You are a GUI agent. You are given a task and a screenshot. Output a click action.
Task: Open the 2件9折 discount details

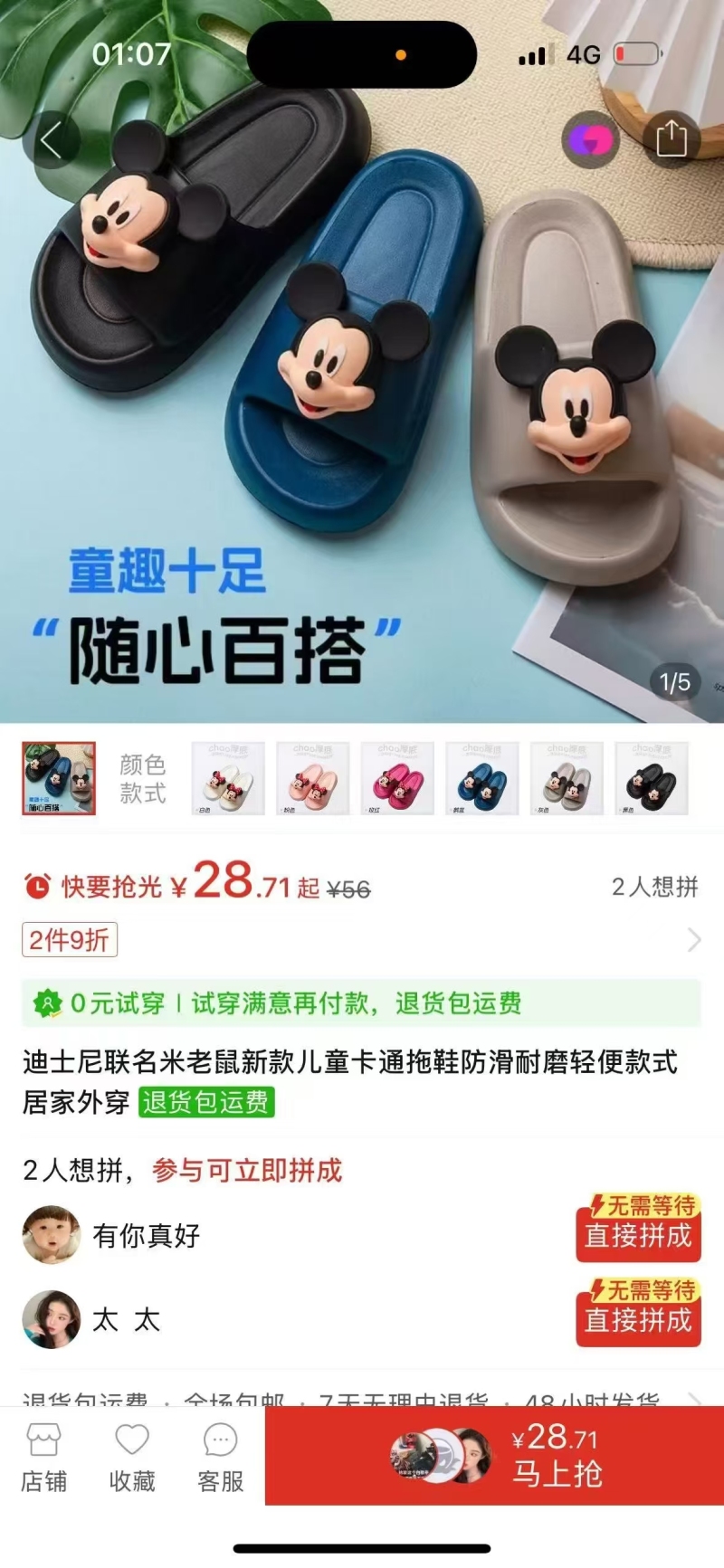click(71, 940)
